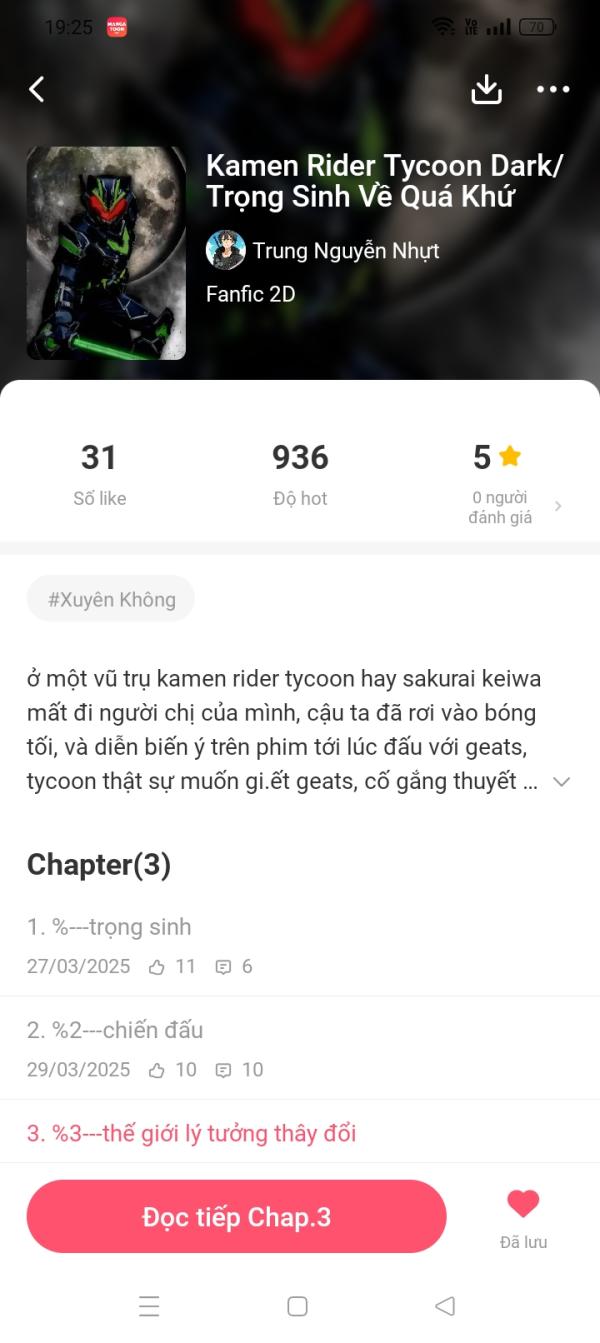The height and width of the screenshot is (1343, 600).
Task: Go back using the top-left arrow
Action: click(37, 89)
